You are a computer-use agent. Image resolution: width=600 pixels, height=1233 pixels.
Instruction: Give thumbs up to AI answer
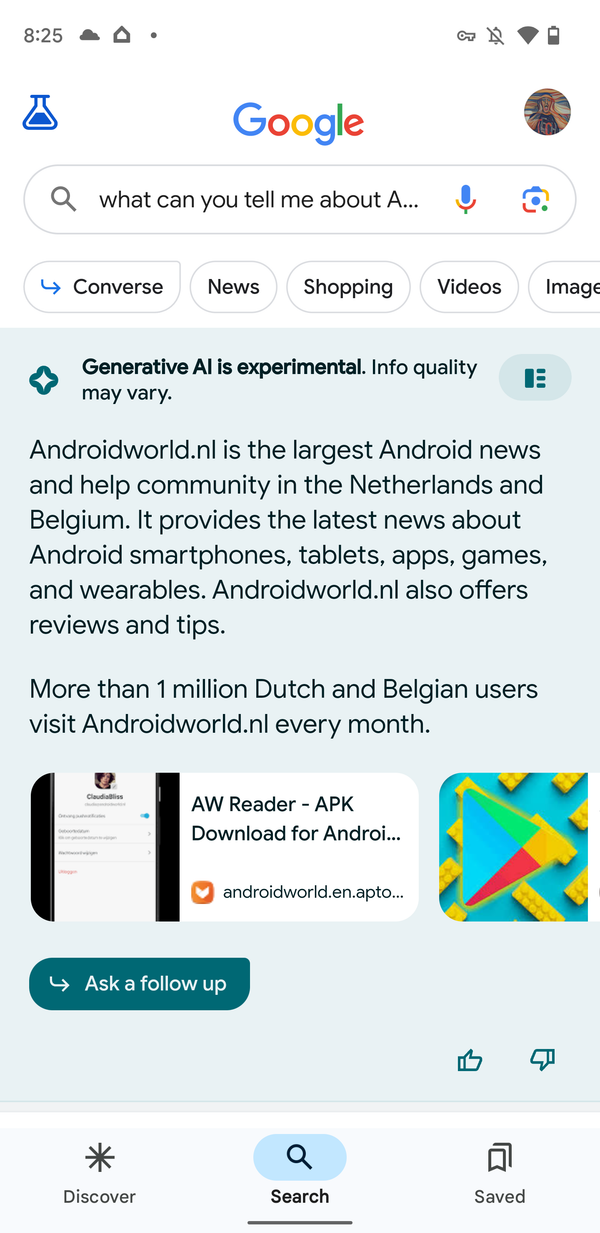tap(470, 1061)
